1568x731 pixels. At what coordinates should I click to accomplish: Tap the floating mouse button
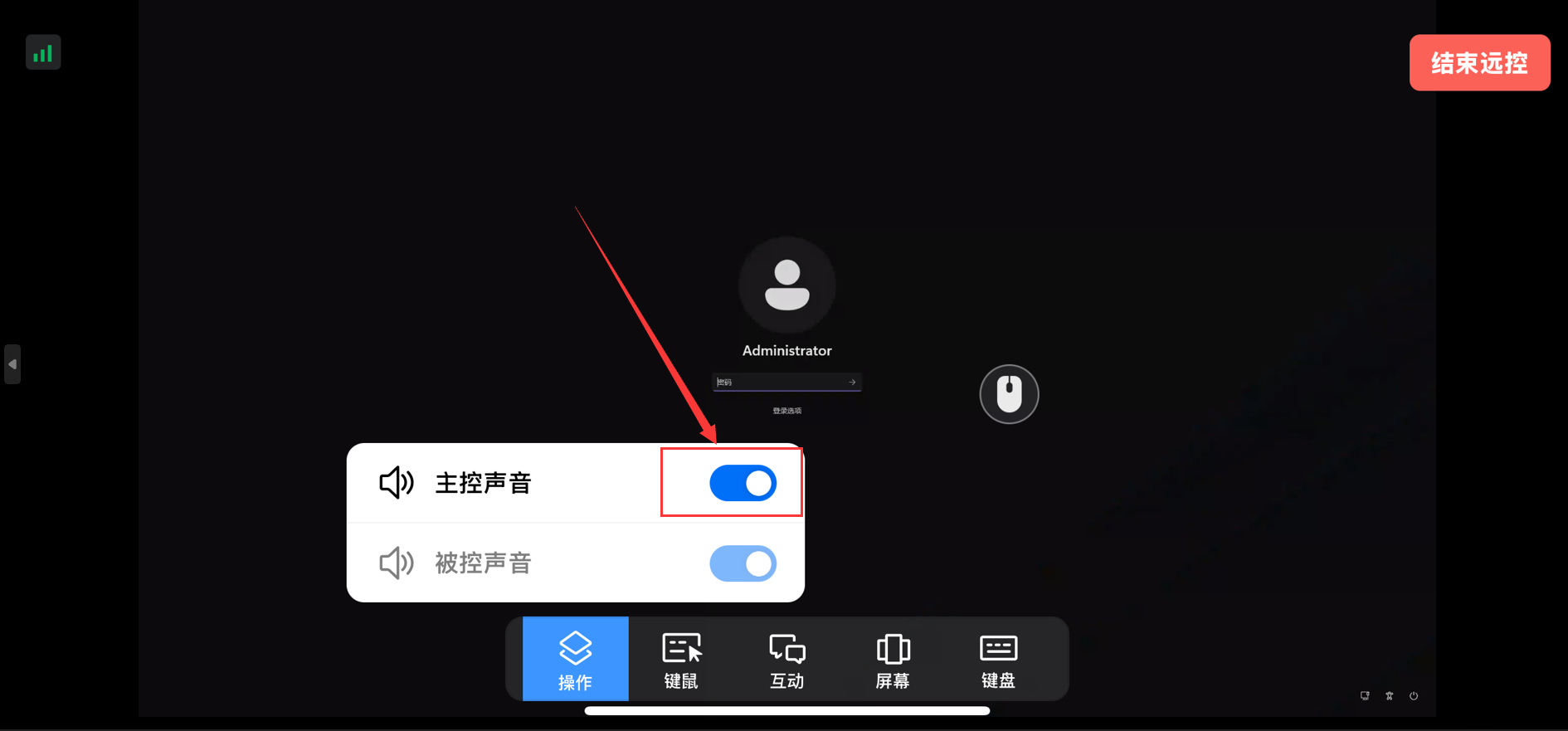1009,394
